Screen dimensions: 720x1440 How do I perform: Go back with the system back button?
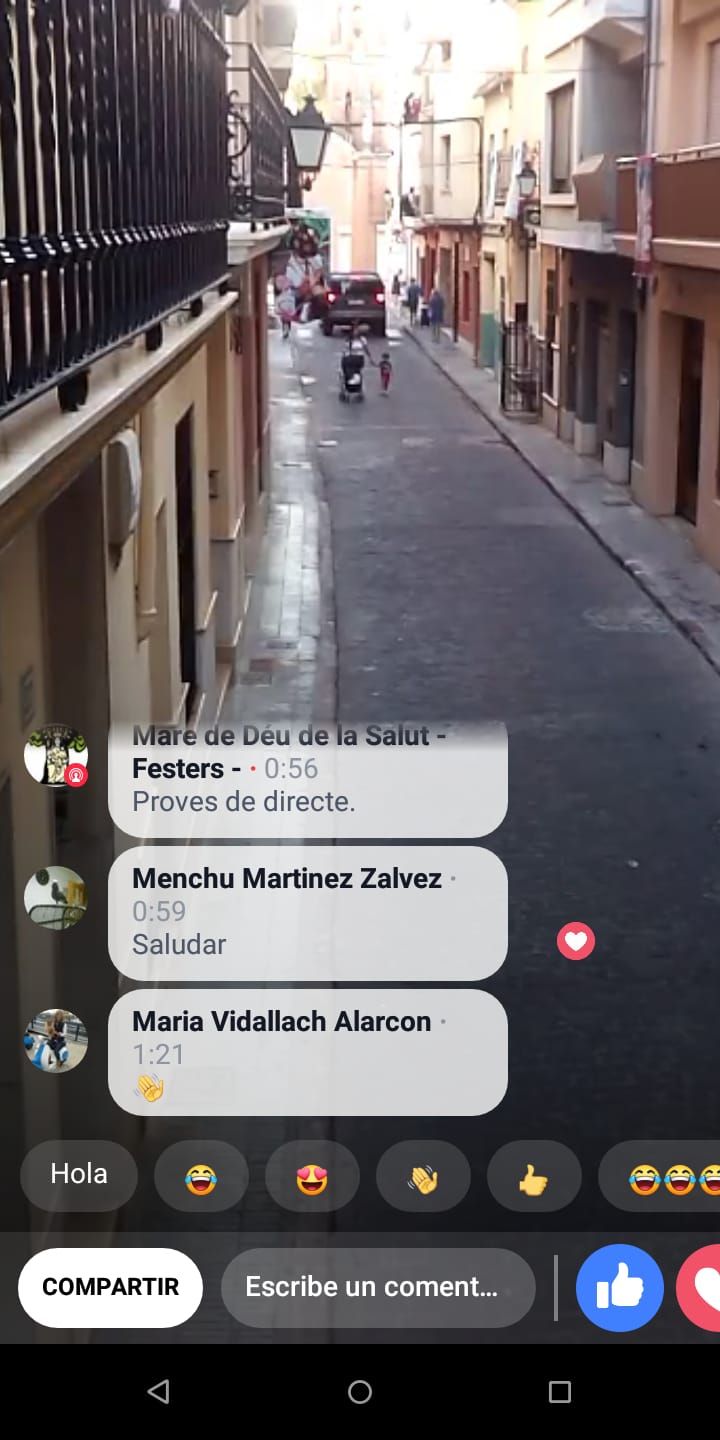158,1391
